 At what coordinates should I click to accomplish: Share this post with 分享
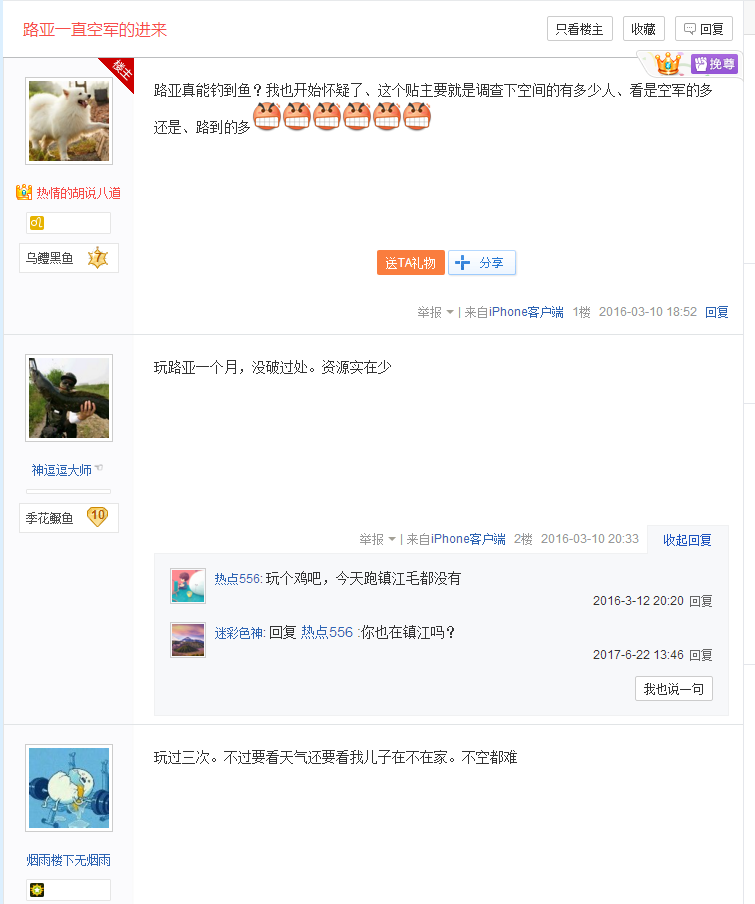(x=482, y=263)
